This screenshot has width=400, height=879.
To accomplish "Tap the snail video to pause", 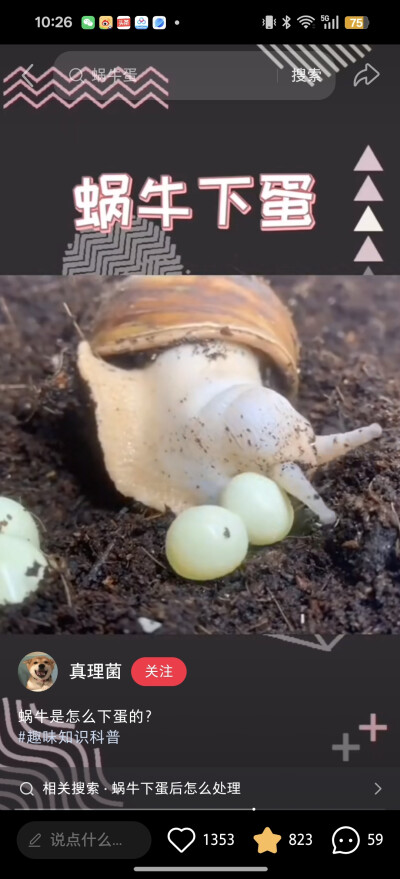I will click(x=200, y=454).
